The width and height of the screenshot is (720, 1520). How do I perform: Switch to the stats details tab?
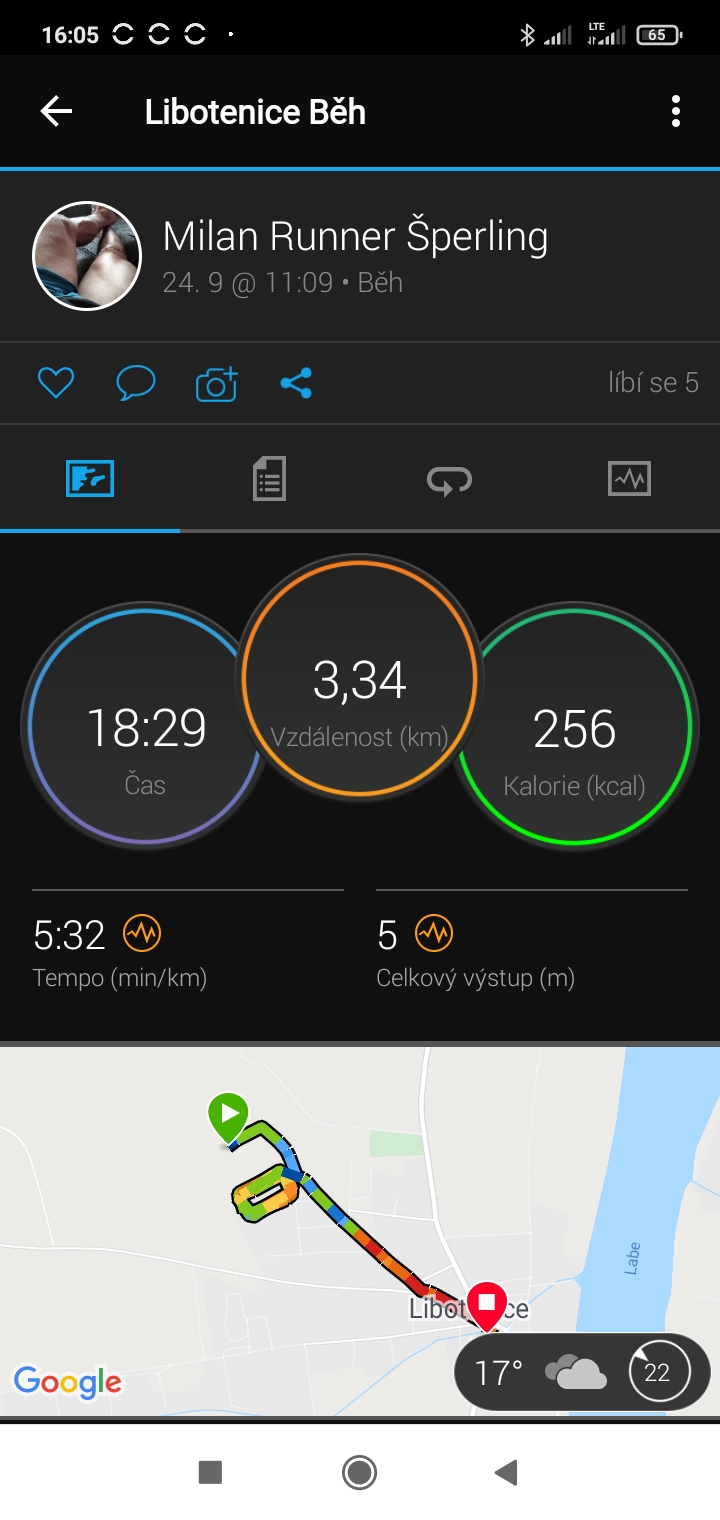(x=269, y=478)
